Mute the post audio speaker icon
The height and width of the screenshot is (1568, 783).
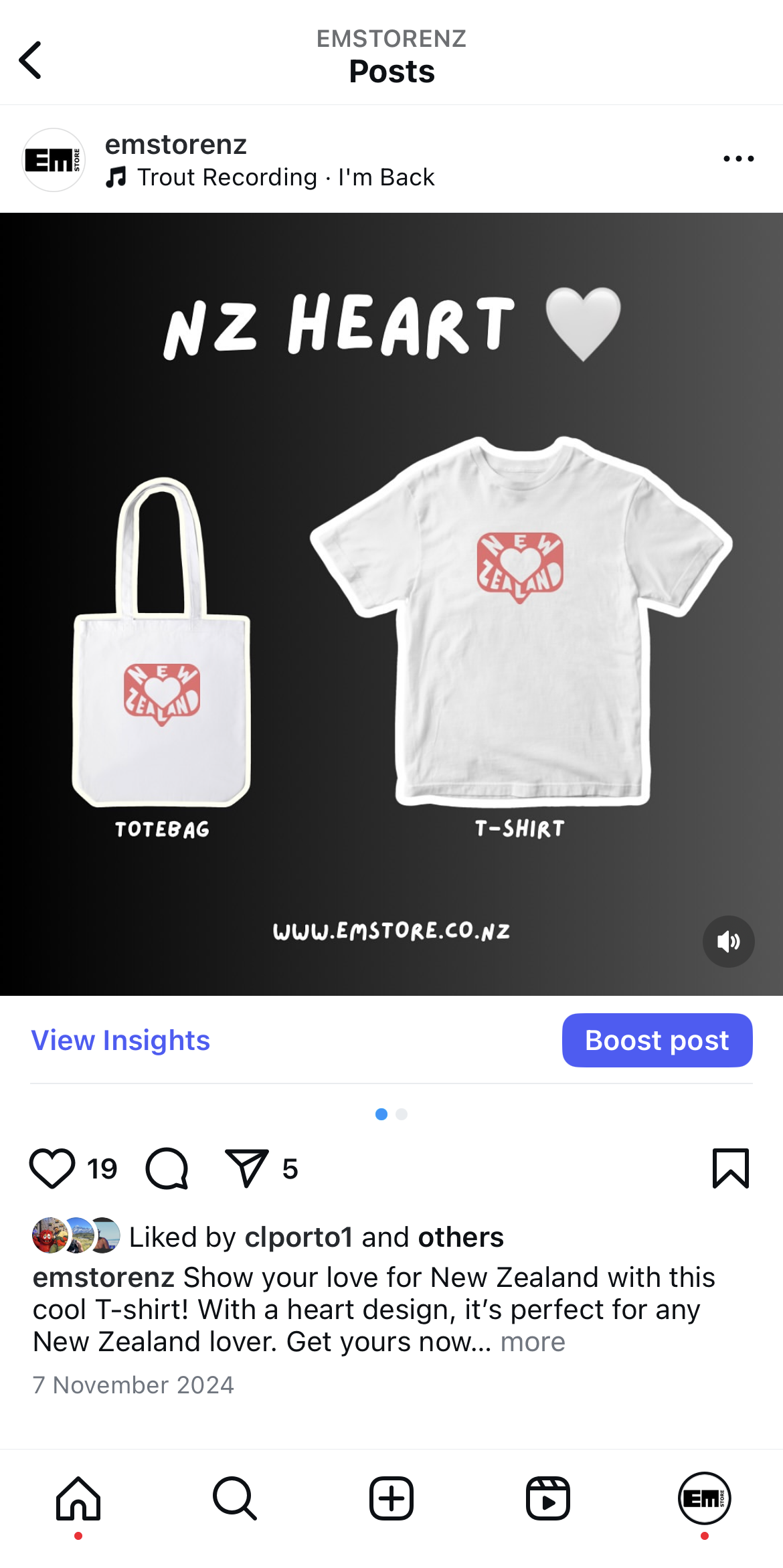click(728, 942)
